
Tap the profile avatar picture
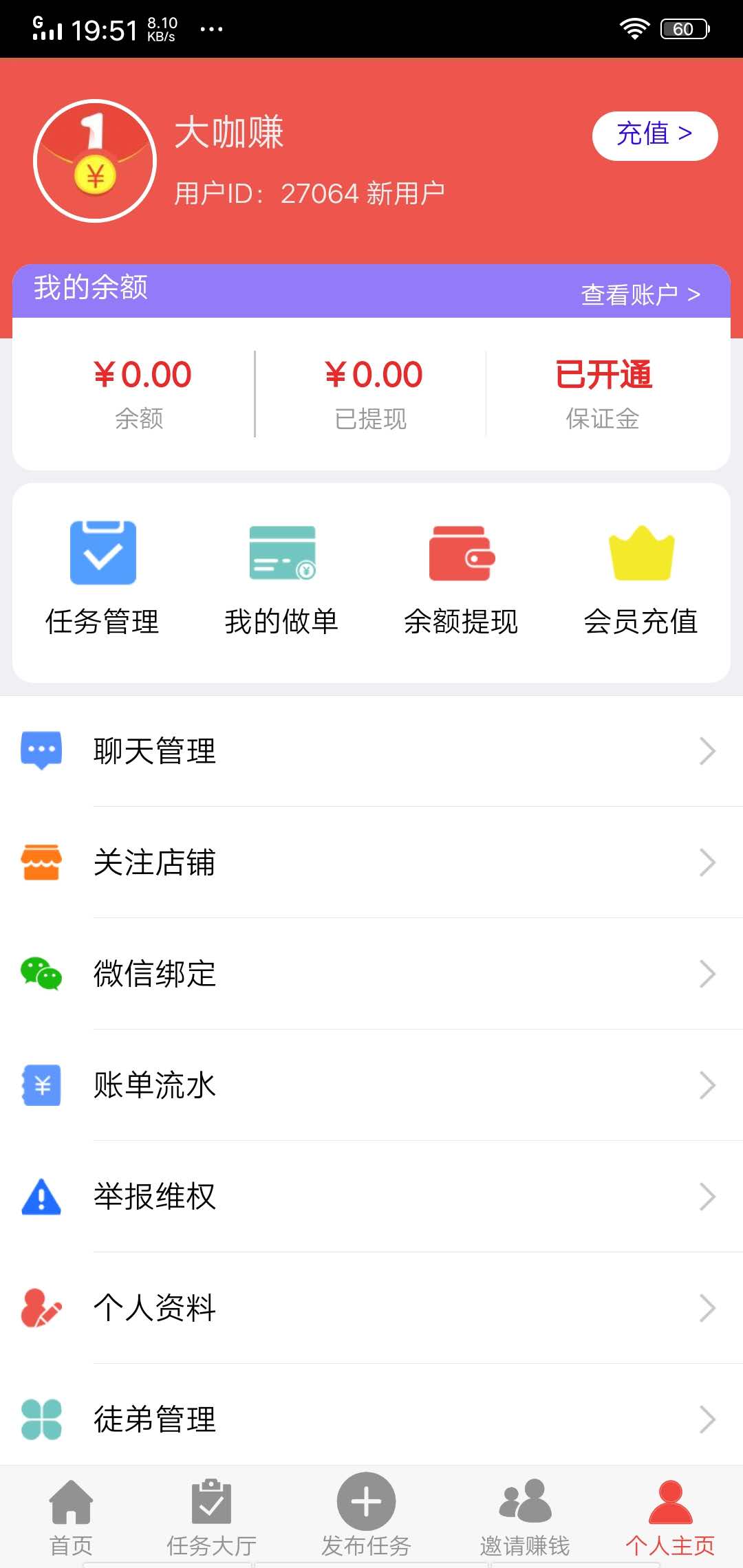(96, 161)
